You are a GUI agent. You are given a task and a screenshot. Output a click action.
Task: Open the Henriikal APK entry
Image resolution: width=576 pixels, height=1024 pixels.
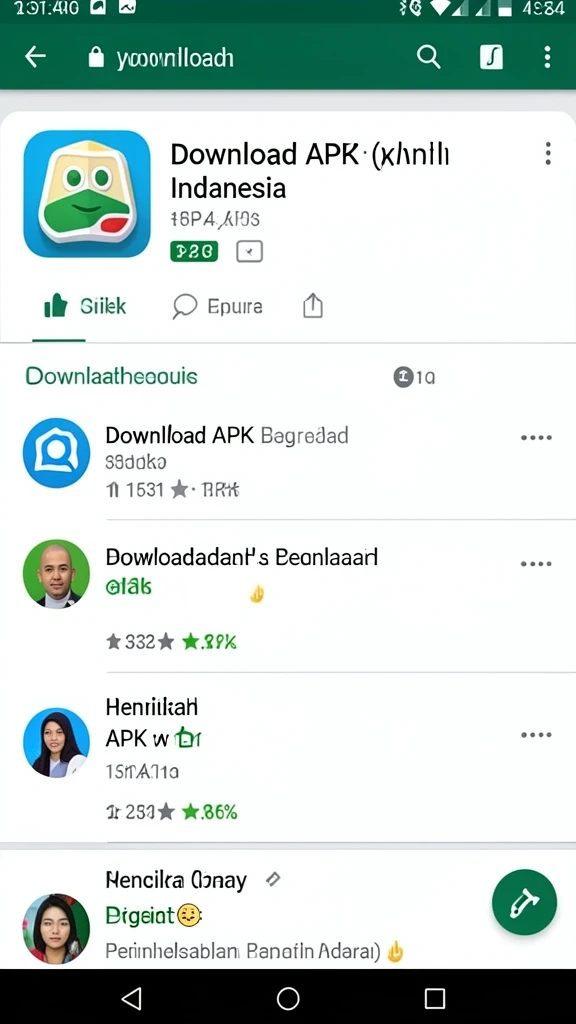pyautogui.click(x=287, y=758)
